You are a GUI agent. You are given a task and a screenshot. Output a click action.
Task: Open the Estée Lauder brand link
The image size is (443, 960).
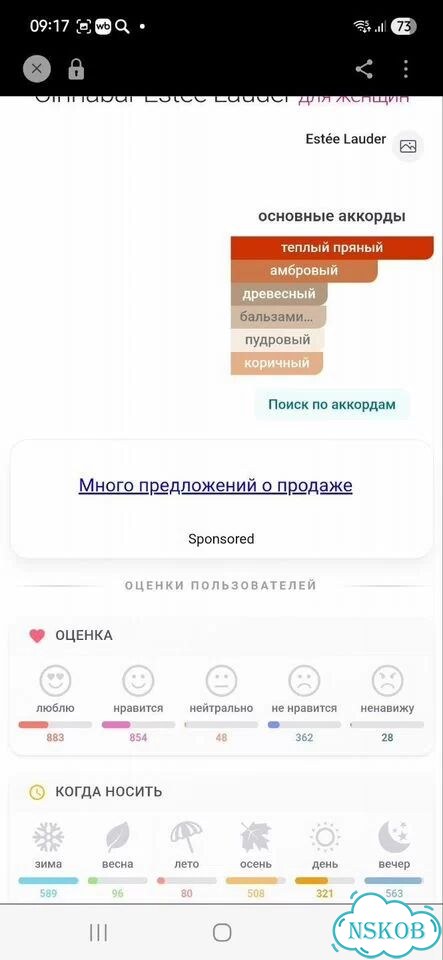point(346,139)
